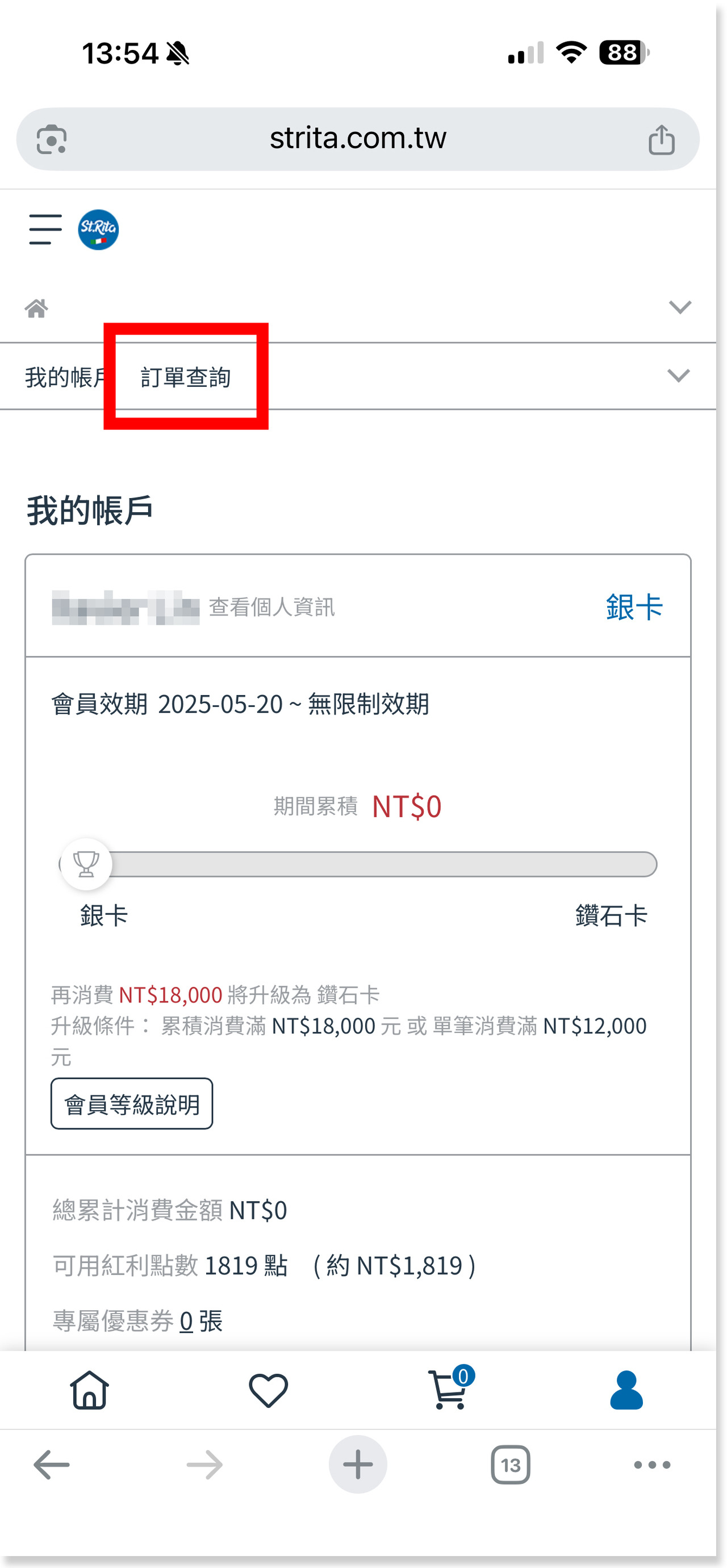
Task: Go to the store home tab
Action: (90, 1390)
